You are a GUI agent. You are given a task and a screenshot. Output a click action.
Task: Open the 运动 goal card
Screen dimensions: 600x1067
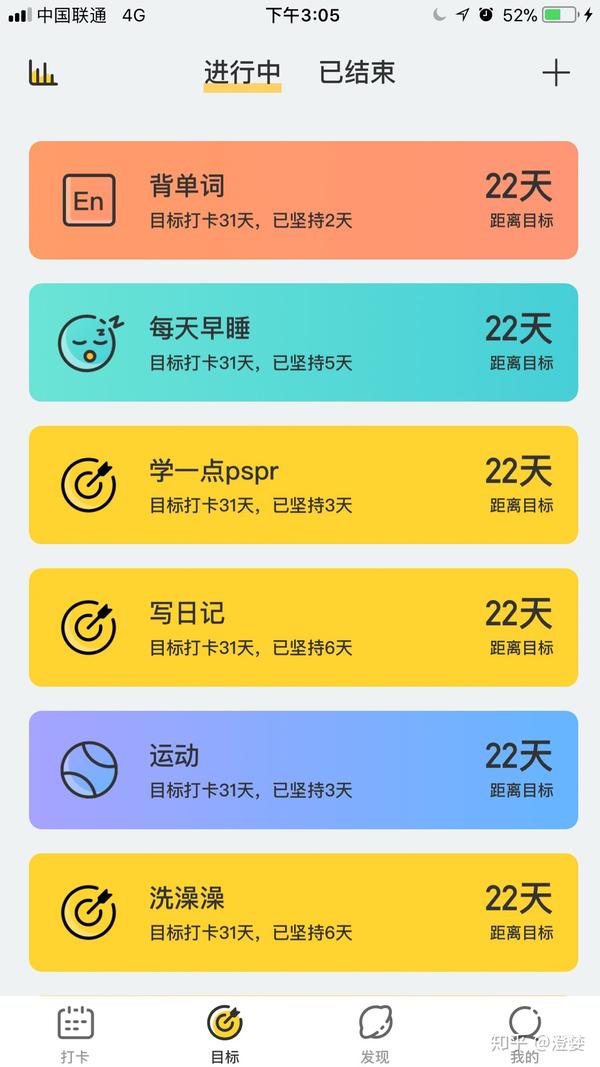pos(303,770)
